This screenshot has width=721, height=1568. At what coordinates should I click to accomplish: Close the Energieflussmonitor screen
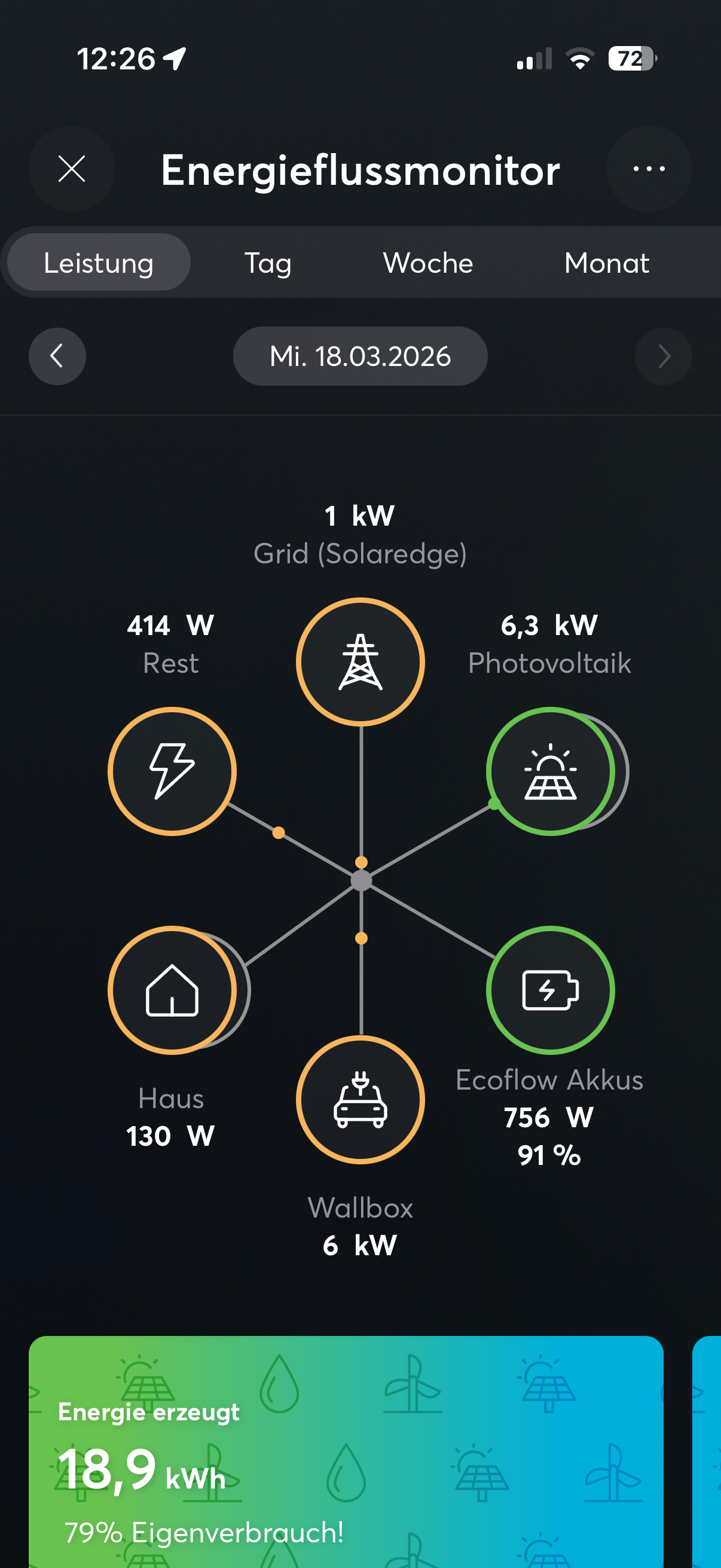[71, 169]
